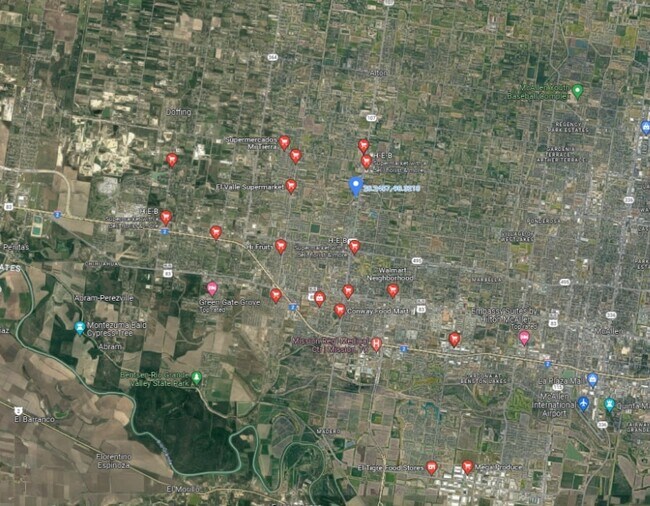Tap the blue dropped coordinates pin
Screen dimensions: 650x506
click(x=355, y=185)
